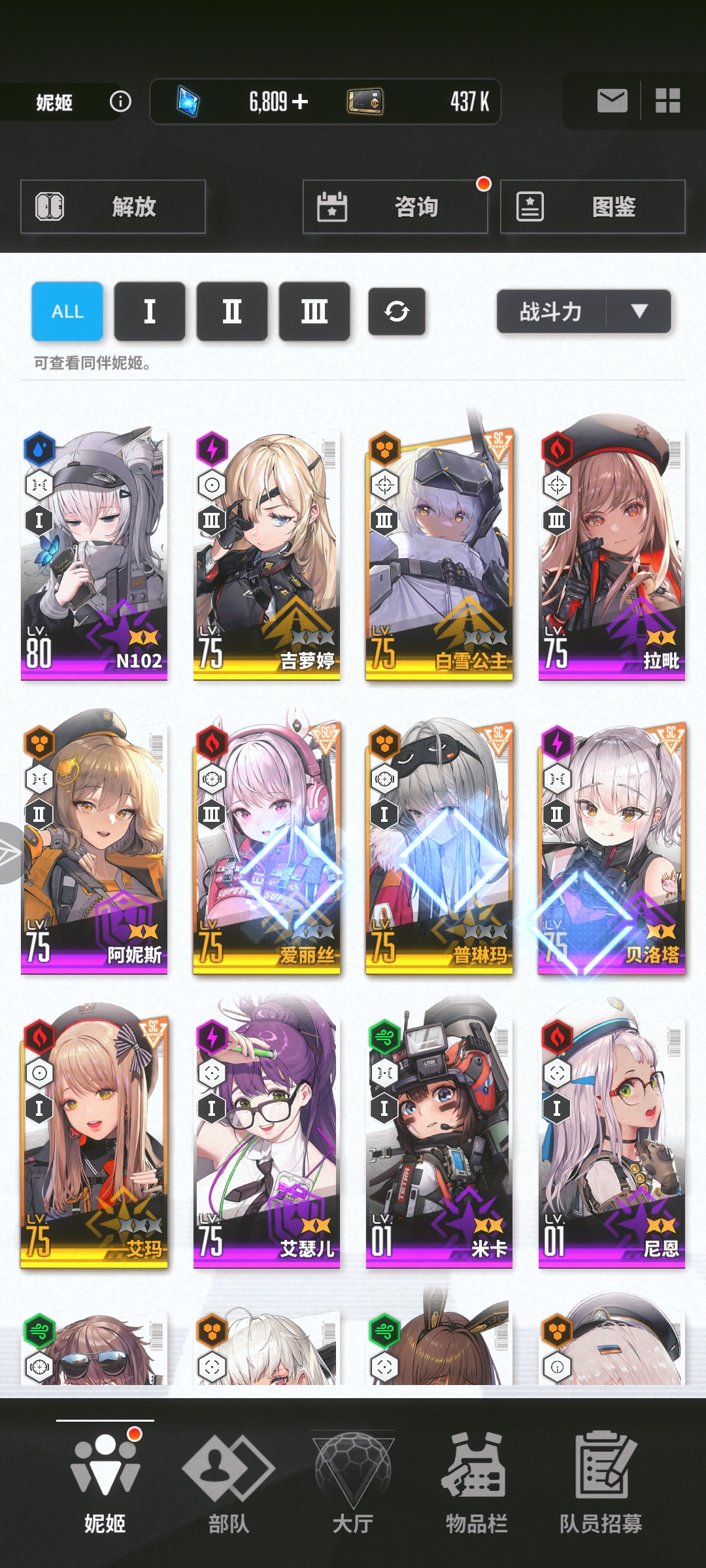Viewport: 706px width, 1568px height.
Task: Open the mail inbox icon
Action: click(612, 101)
